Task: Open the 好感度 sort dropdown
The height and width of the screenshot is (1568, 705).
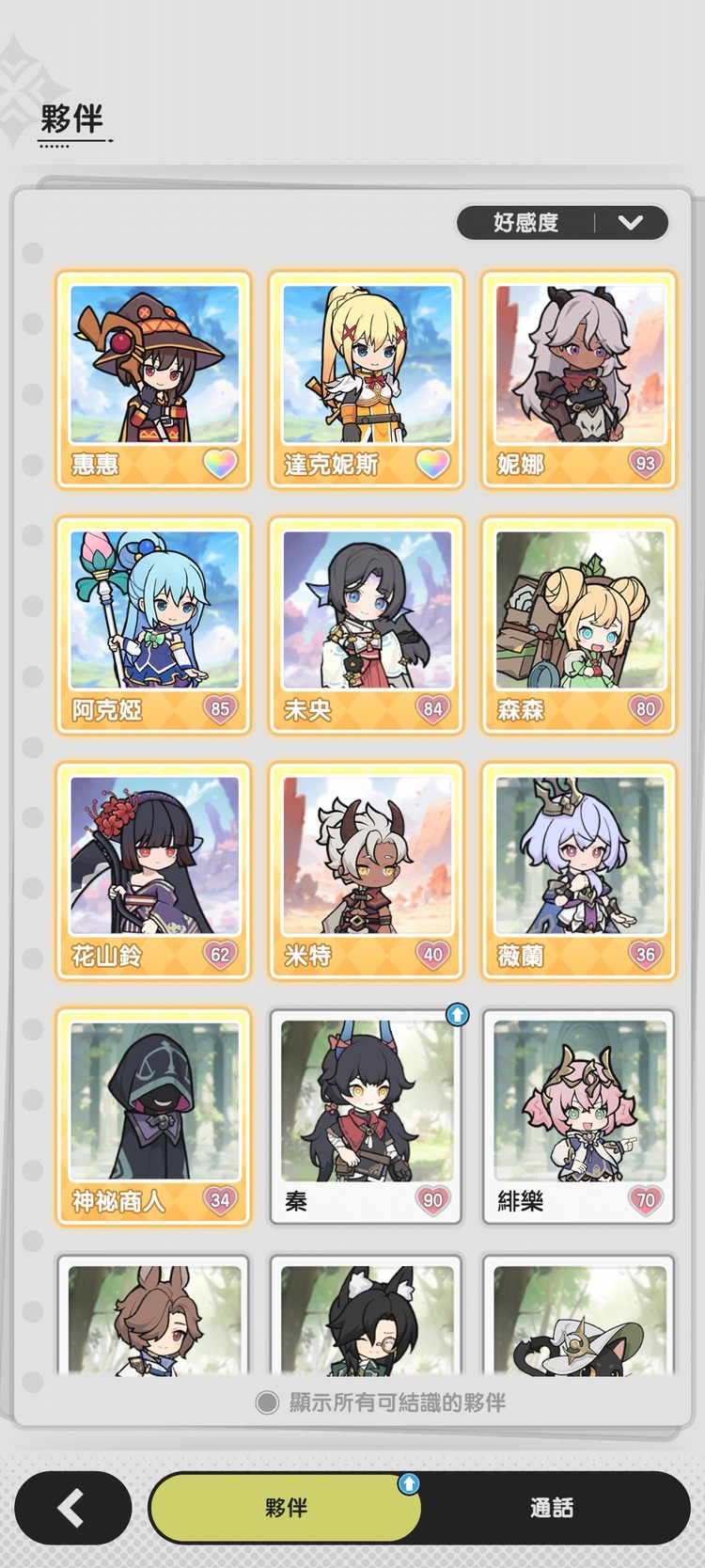Action: 562,223
